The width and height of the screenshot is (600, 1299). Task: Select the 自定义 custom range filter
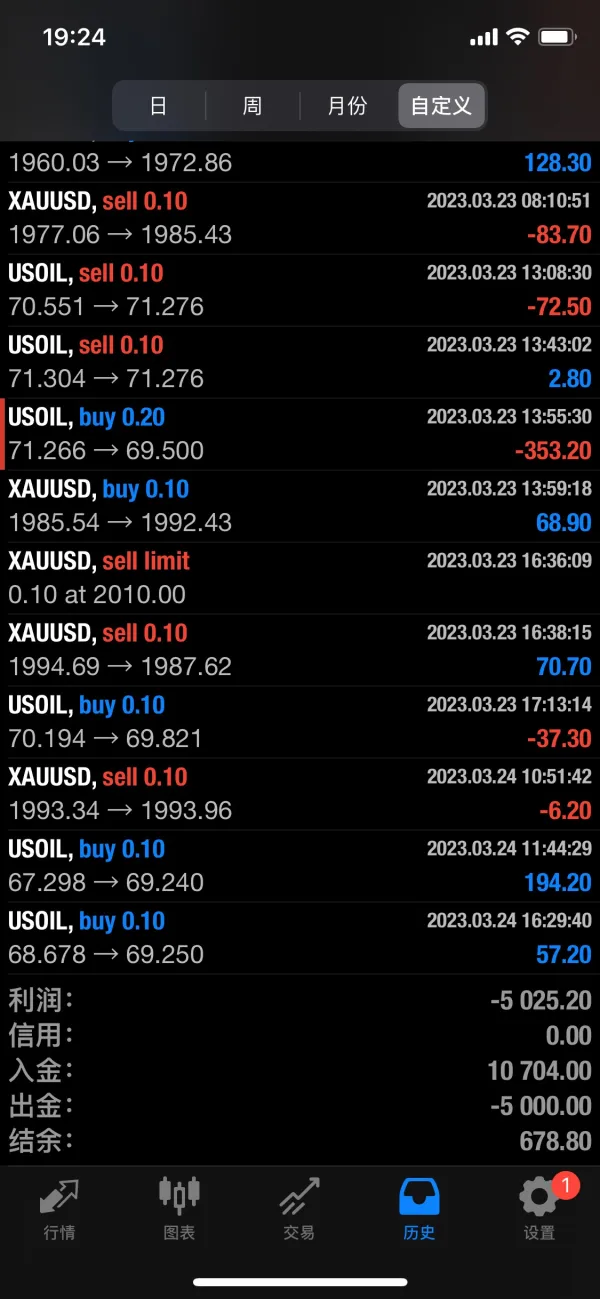coord(441,106)
